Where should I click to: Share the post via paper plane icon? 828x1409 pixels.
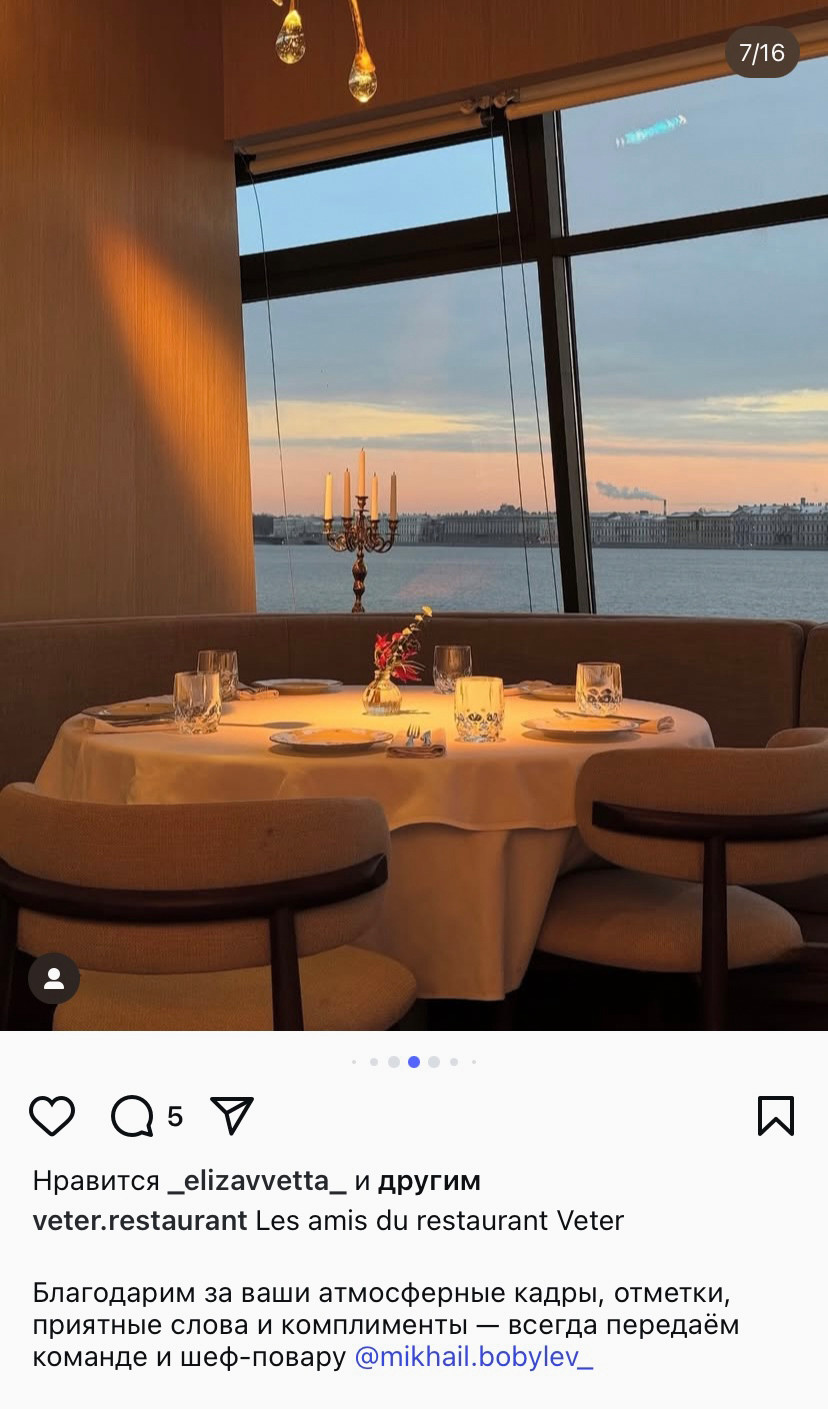[232, 1115]
